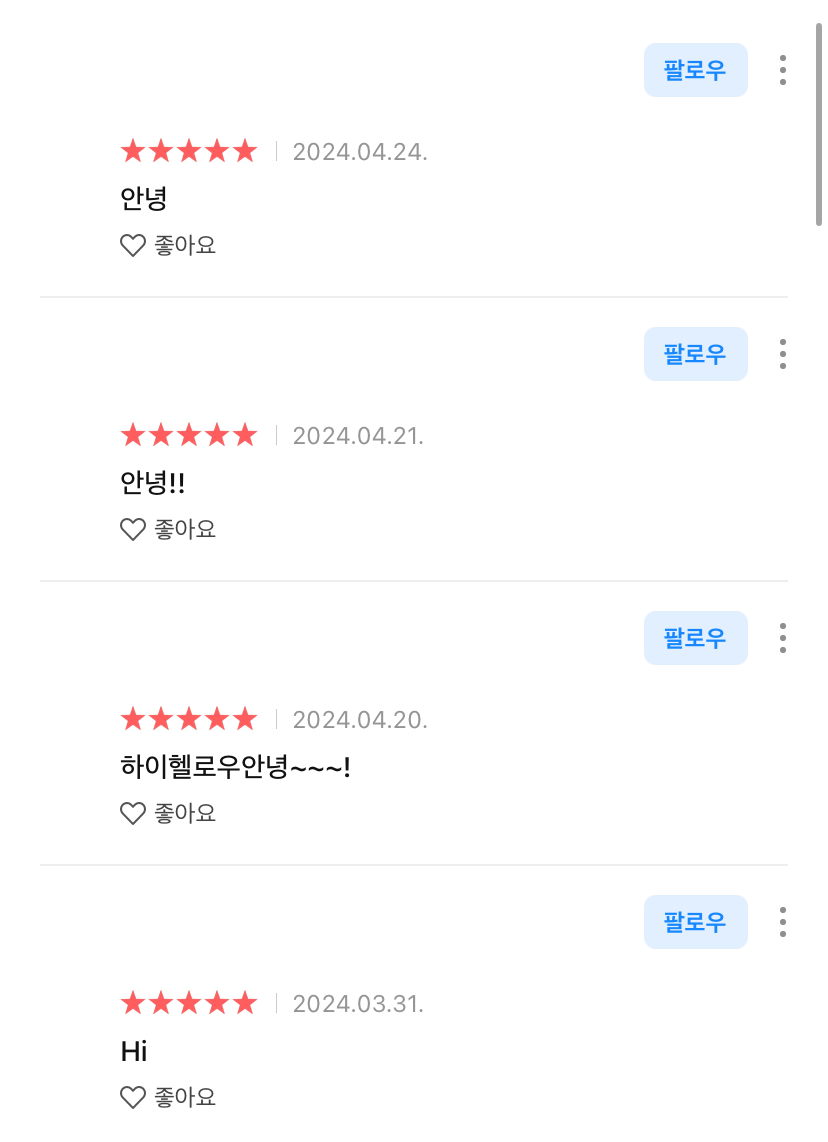Open the options menu on the 2024.03.31. review
This screenshot has width=828, height=1142.
point(782,922)
